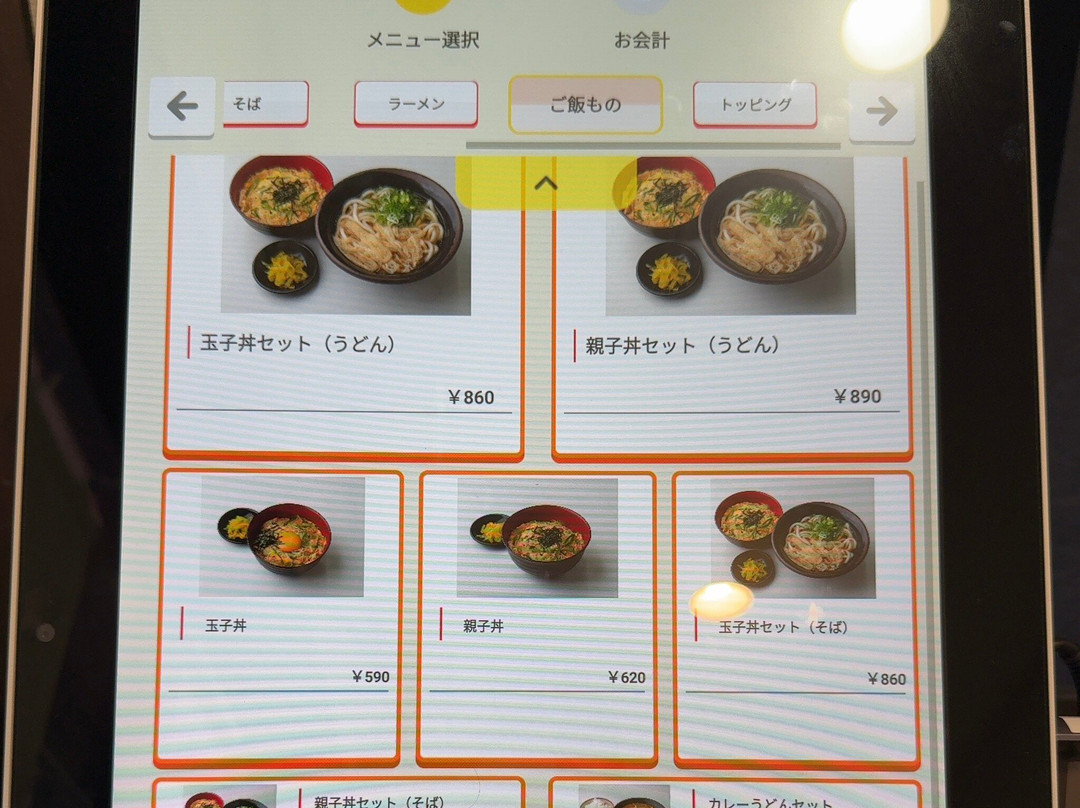This screenshot has height=808, width=1080.
Task: Open the トッピング category tab
Action: tap(755, 104)
